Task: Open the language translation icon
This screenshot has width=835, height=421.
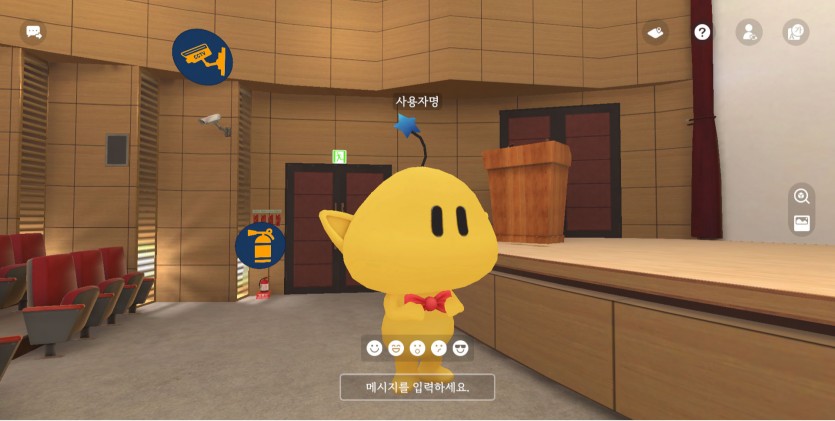Action: 795,32
